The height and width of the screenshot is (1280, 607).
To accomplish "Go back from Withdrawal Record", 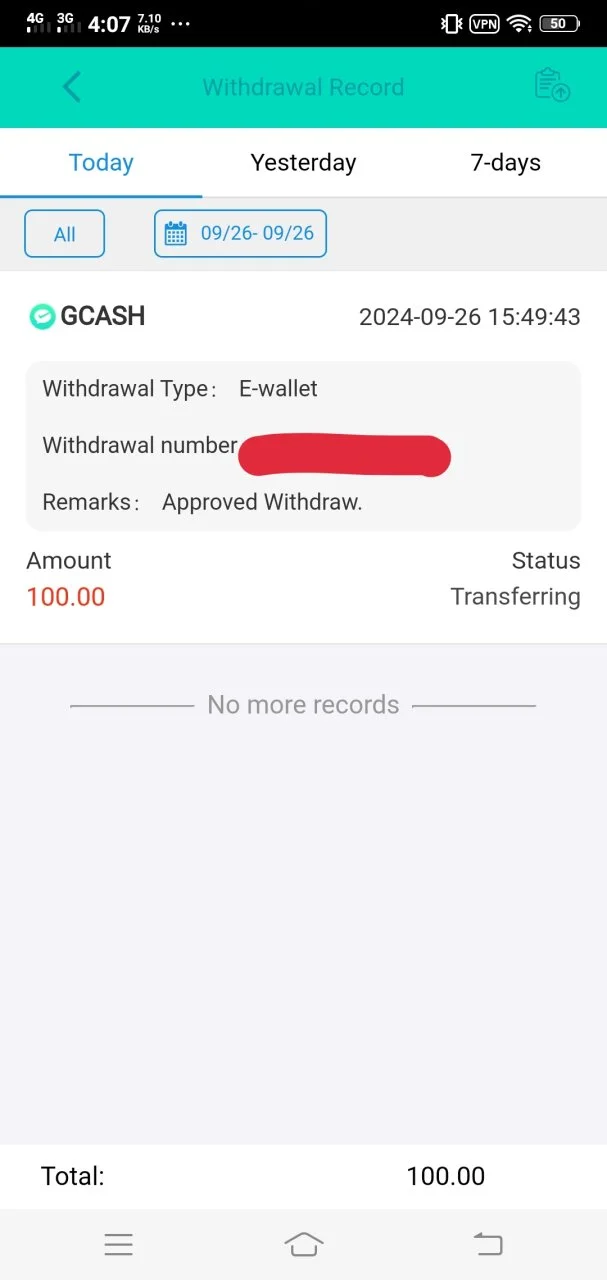I will [71, 87].
